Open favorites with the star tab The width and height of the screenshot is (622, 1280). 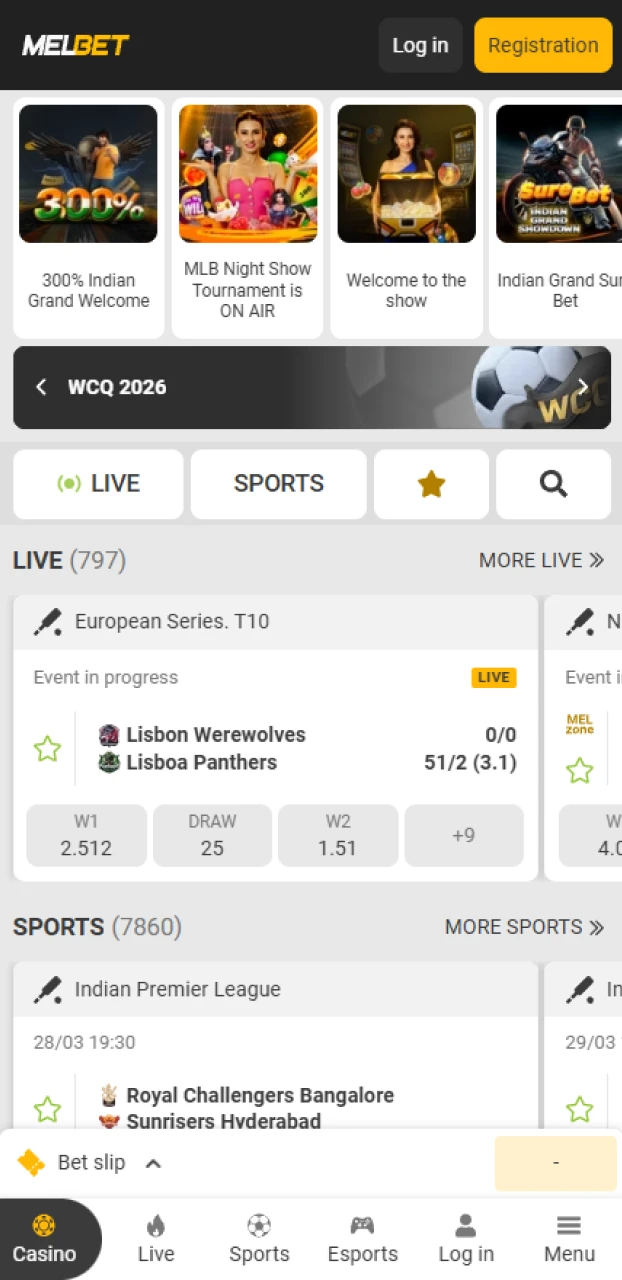pos(431,484)
